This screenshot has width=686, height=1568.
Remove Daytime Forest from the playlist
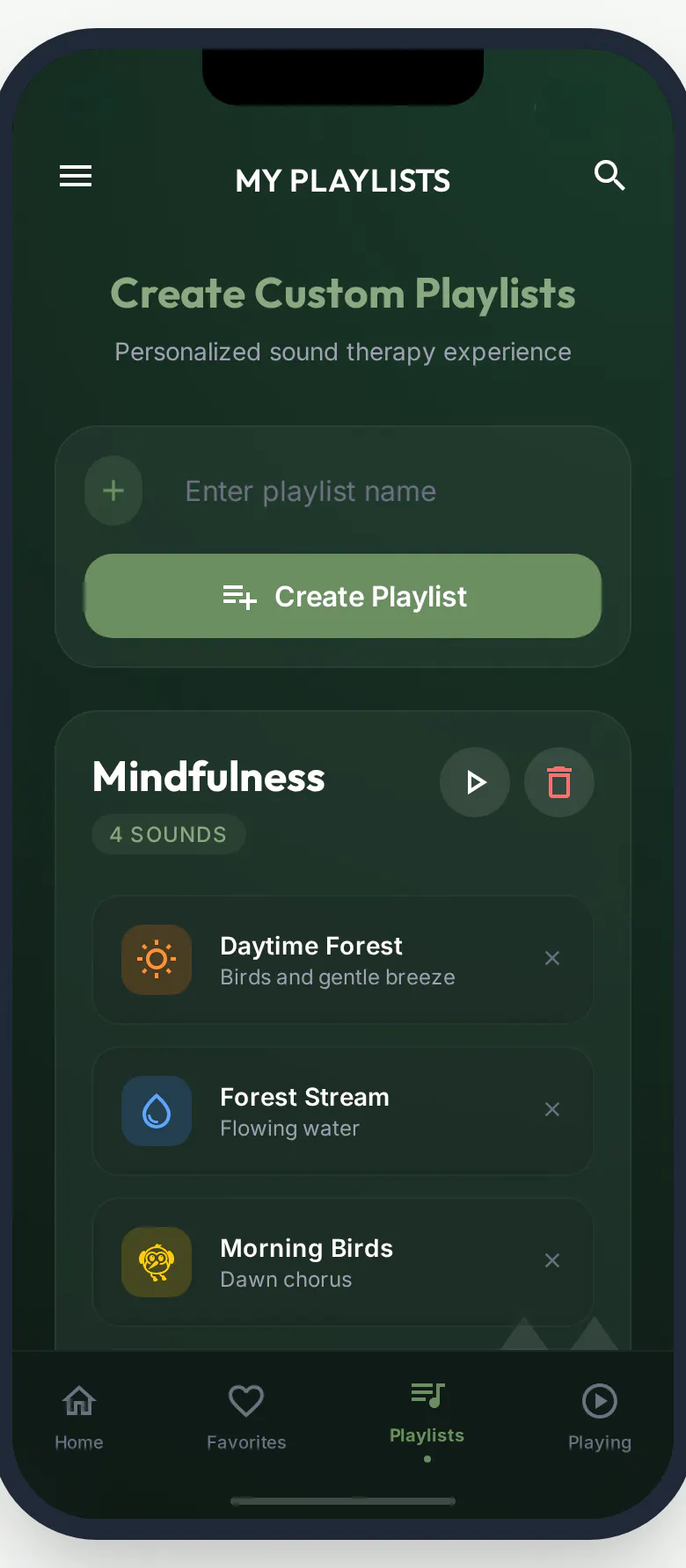[552, 958]
